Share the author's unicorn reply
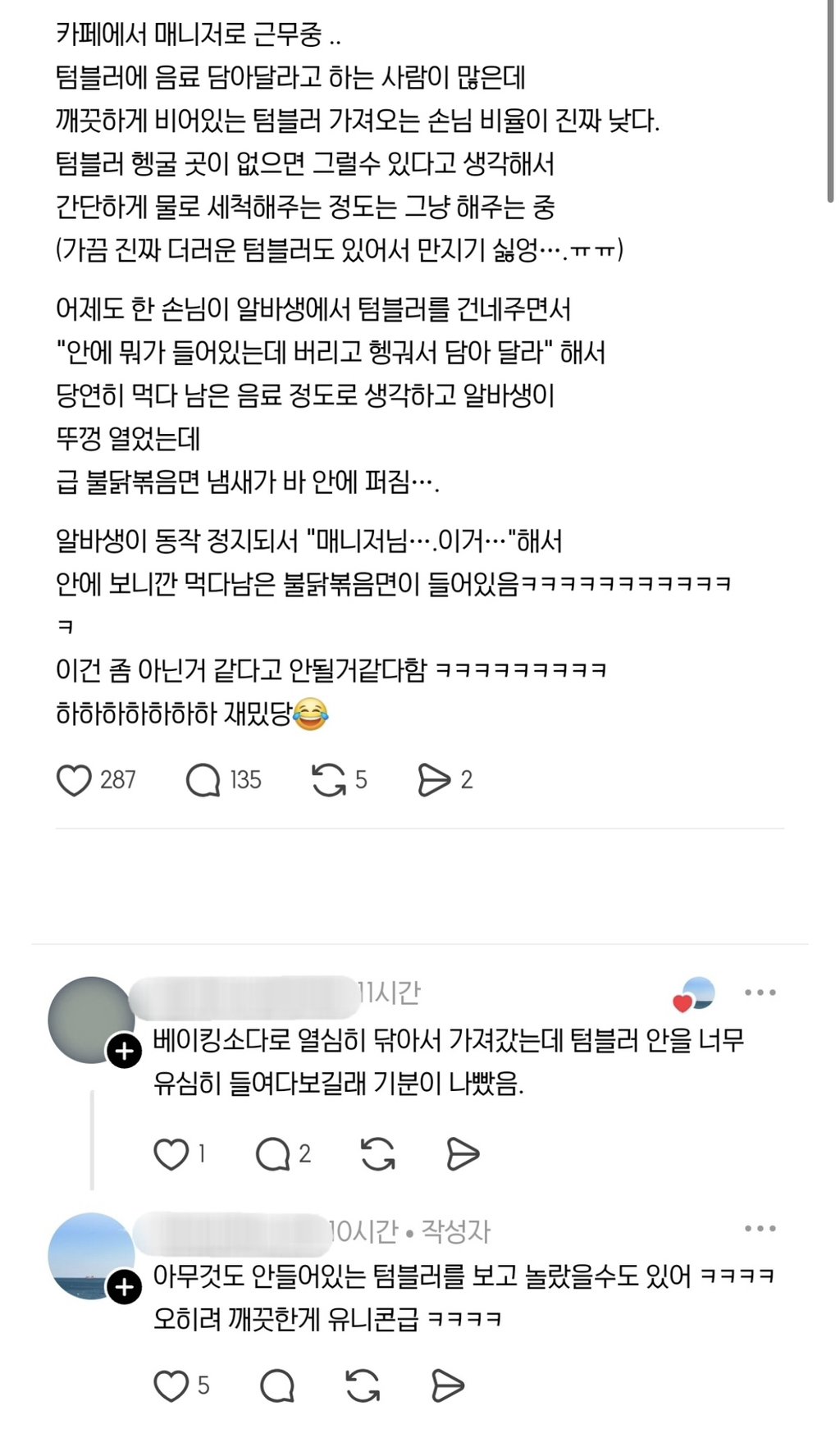The width and height of the screenshot is (840, 1447). pos(448,1386)
